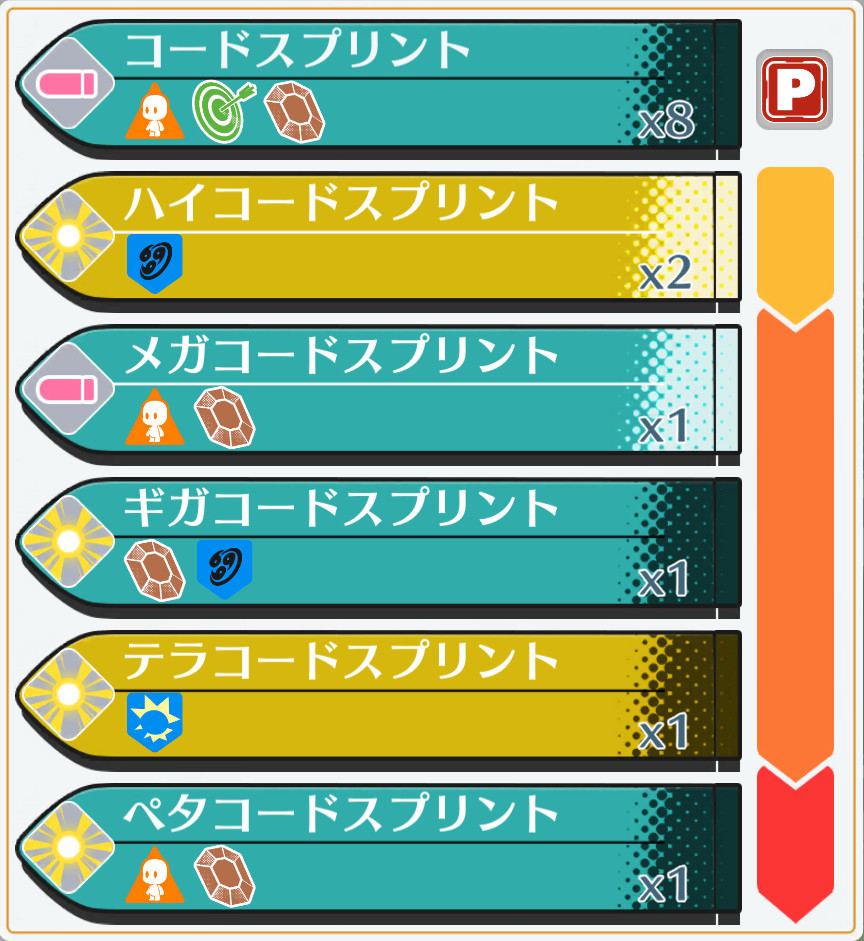
Task: Open the ギガコードスプリント entry
Action: point(380,545)
